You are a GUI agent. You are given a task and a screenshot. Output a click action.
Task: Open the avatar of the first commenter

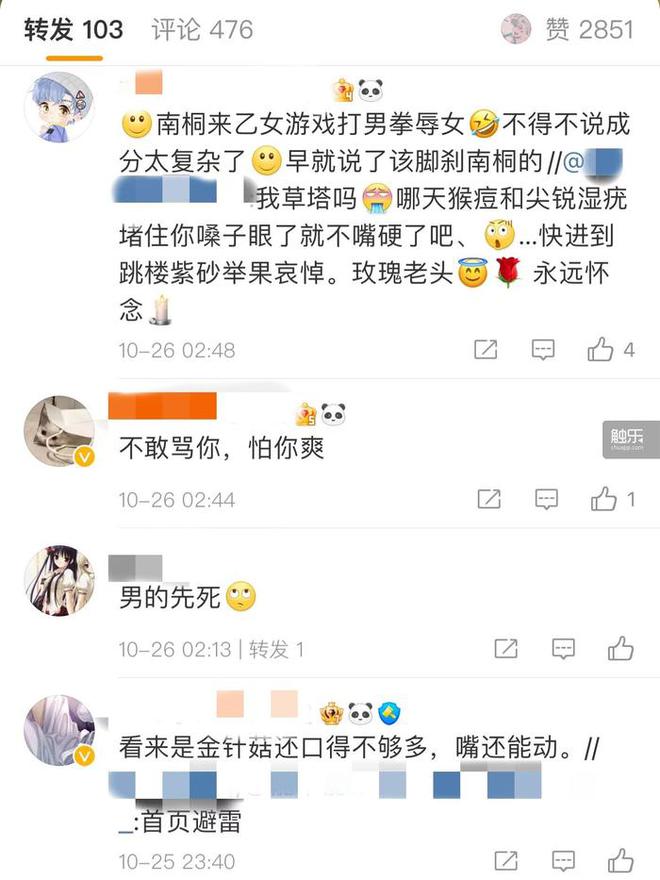[58, 109]
